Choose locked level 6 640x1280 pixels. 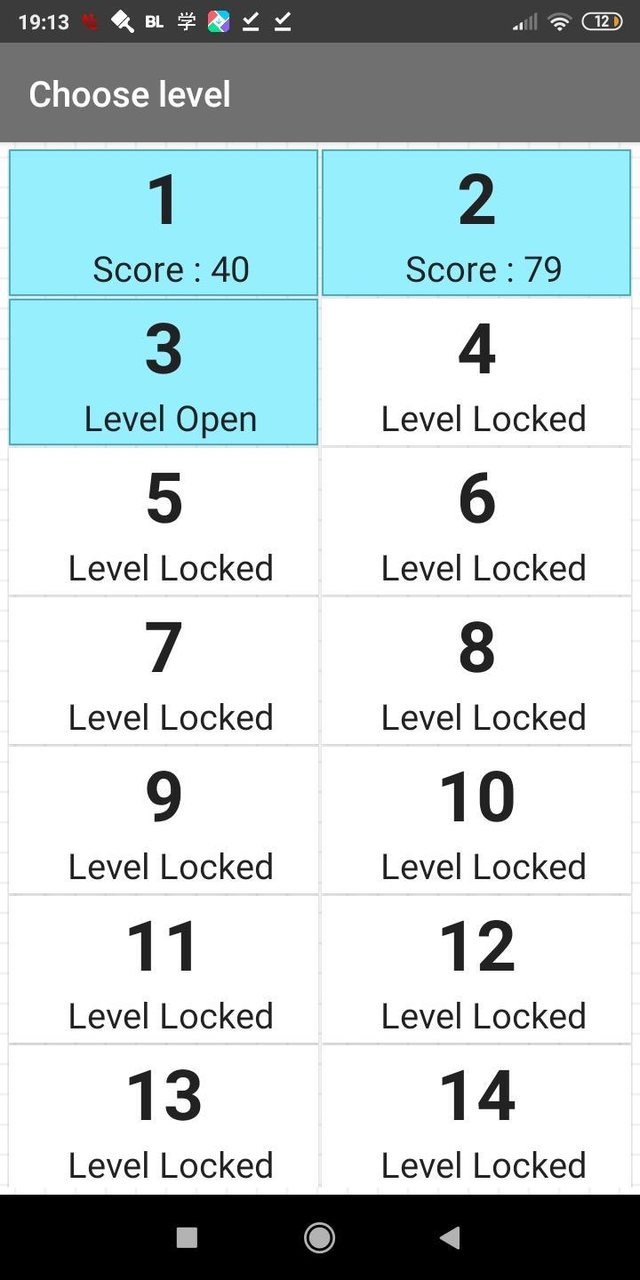[476, 521]
